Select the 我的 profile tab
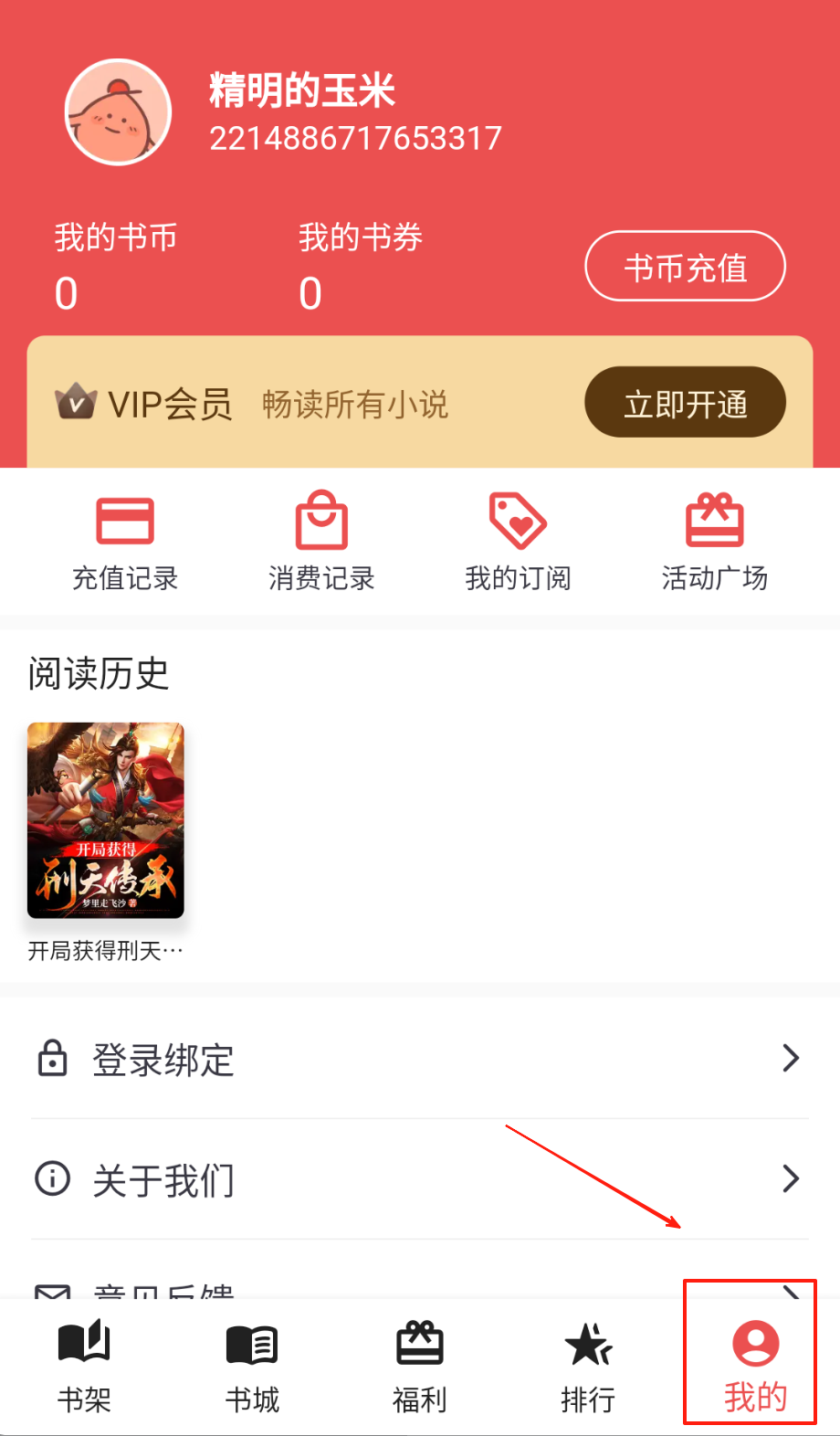The image size is (840, 1436). [x=755, y=1366]
